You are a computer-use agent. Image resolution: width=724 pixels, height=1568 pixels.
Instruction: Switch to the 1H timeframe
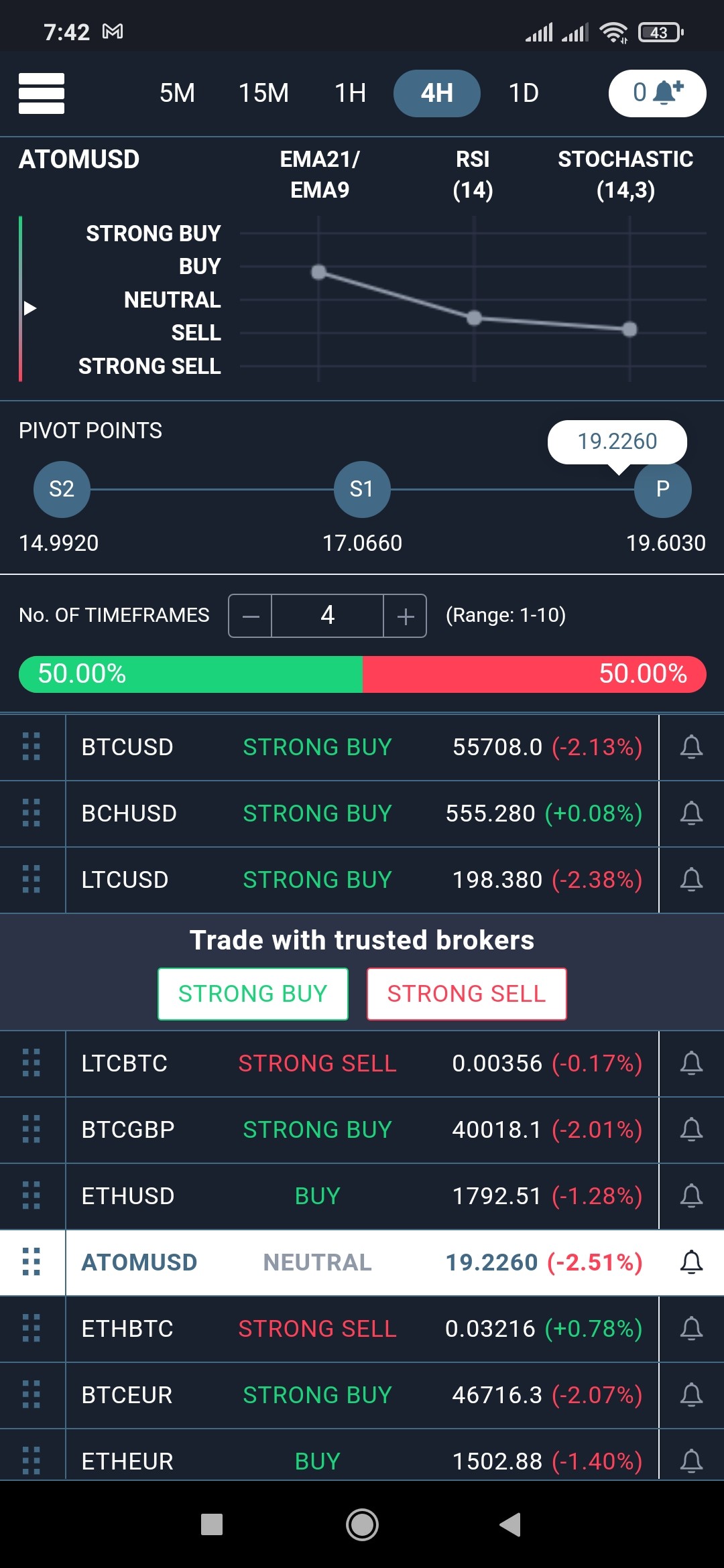click(x=350, y=93)
